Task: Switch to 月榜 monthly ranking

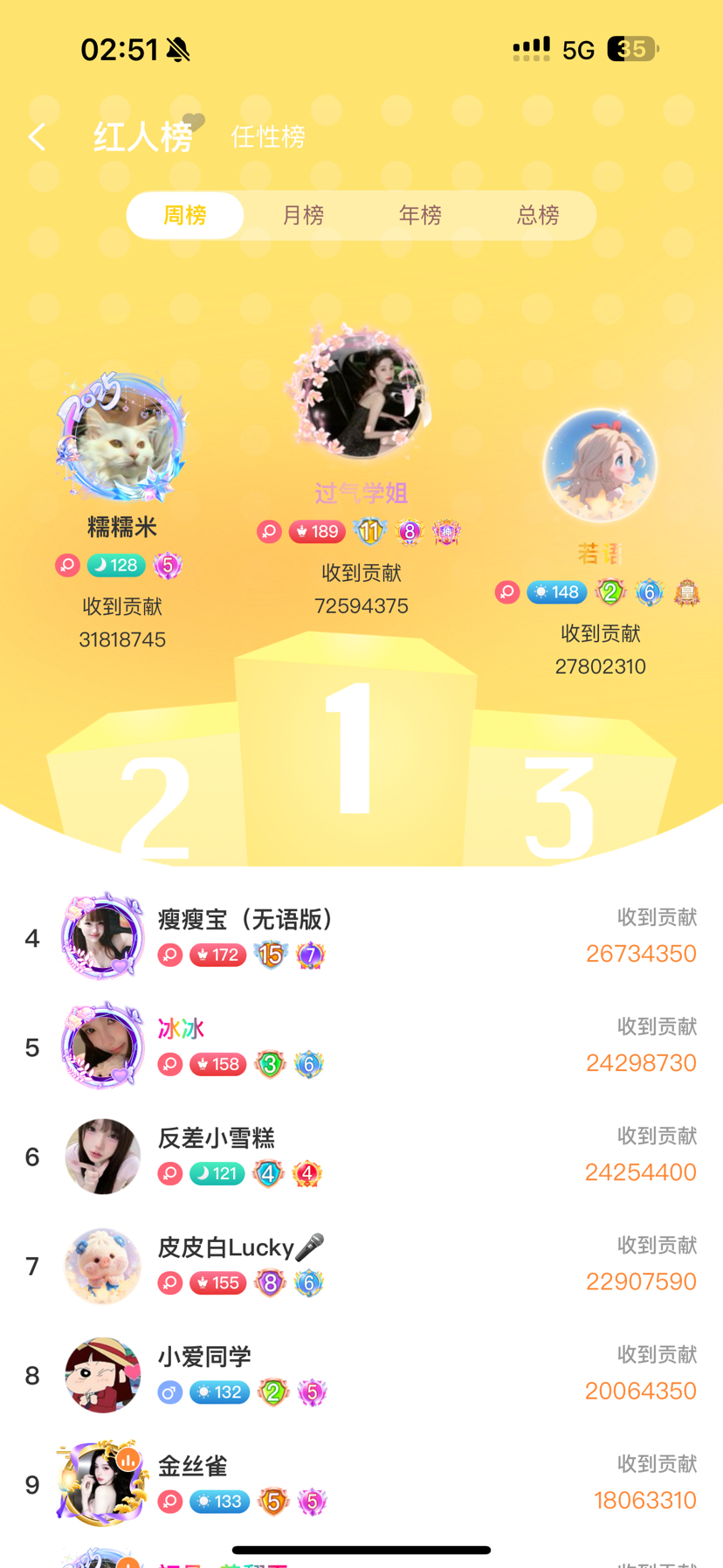Action: click(303, 215)
